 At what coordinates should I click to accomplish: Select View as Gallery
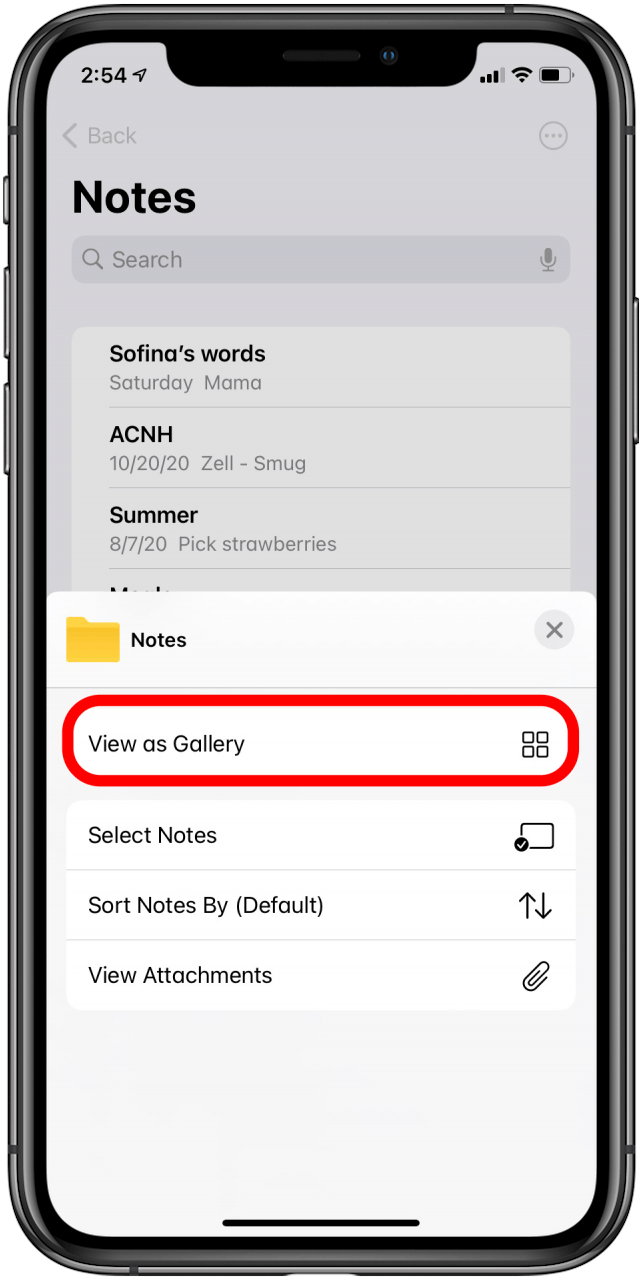tap(320, 744)
